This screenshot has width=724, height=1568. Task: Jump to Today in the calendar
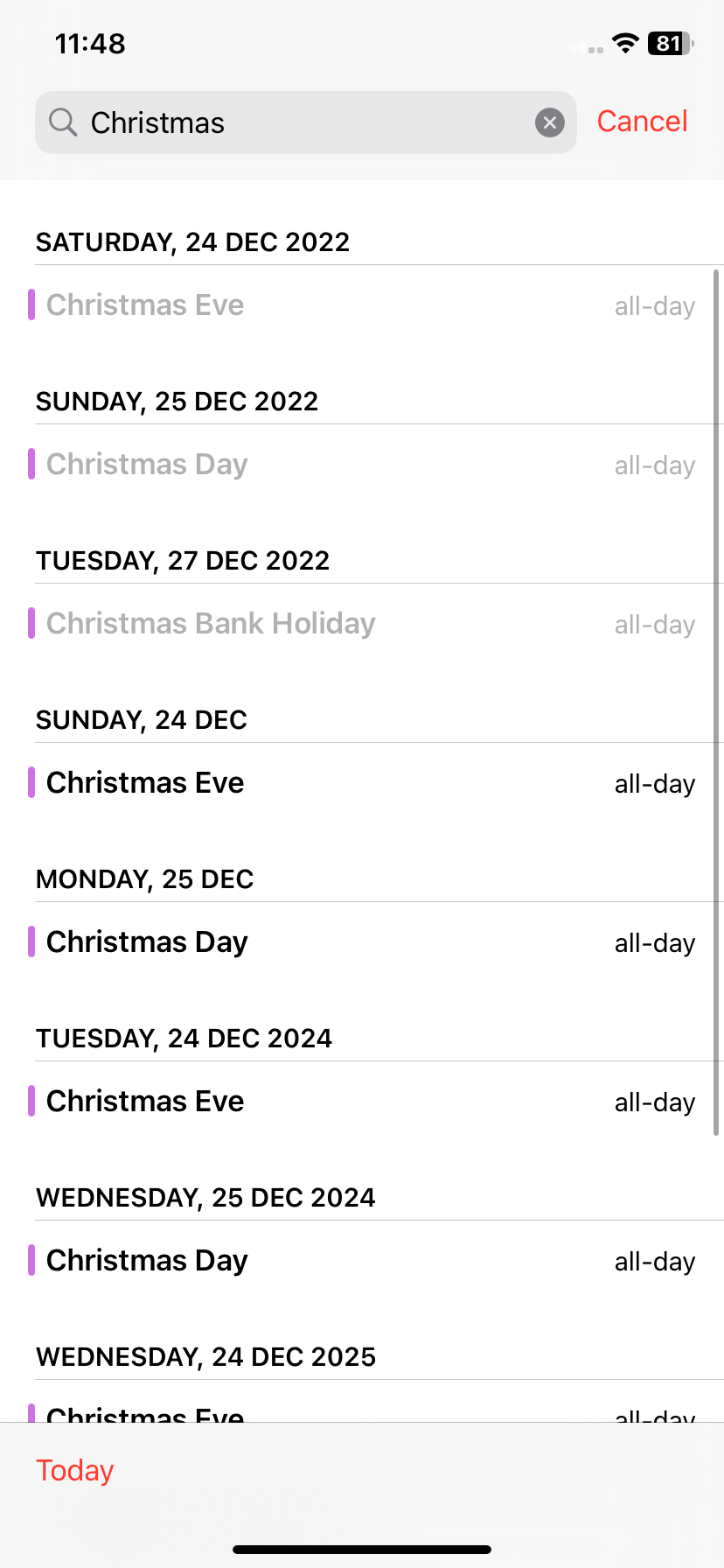coord(75,1471)
